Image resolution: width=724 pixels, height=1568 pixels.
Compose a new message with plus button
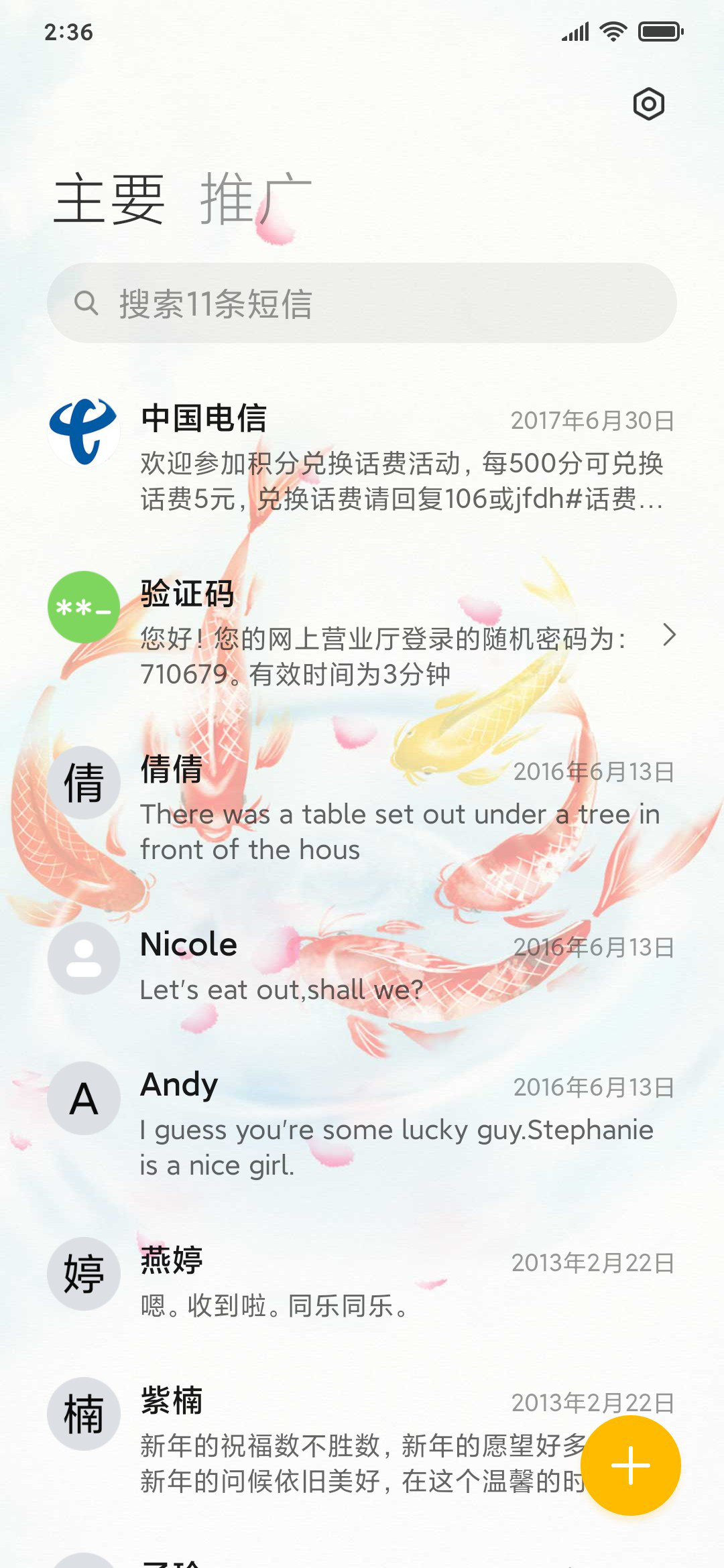[630, 1465]
